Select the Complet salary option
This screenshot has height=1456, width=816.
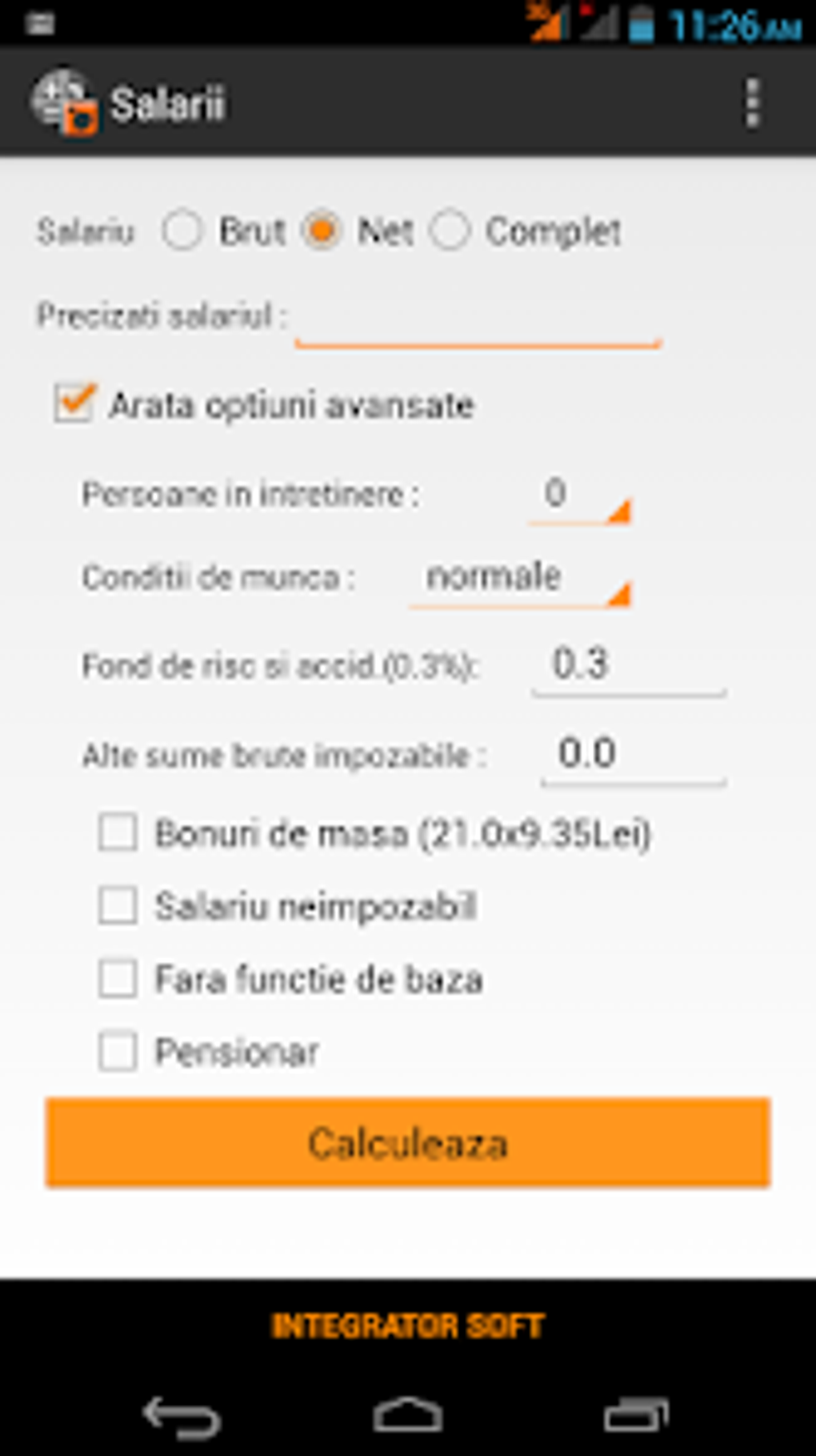click(450, 231)
